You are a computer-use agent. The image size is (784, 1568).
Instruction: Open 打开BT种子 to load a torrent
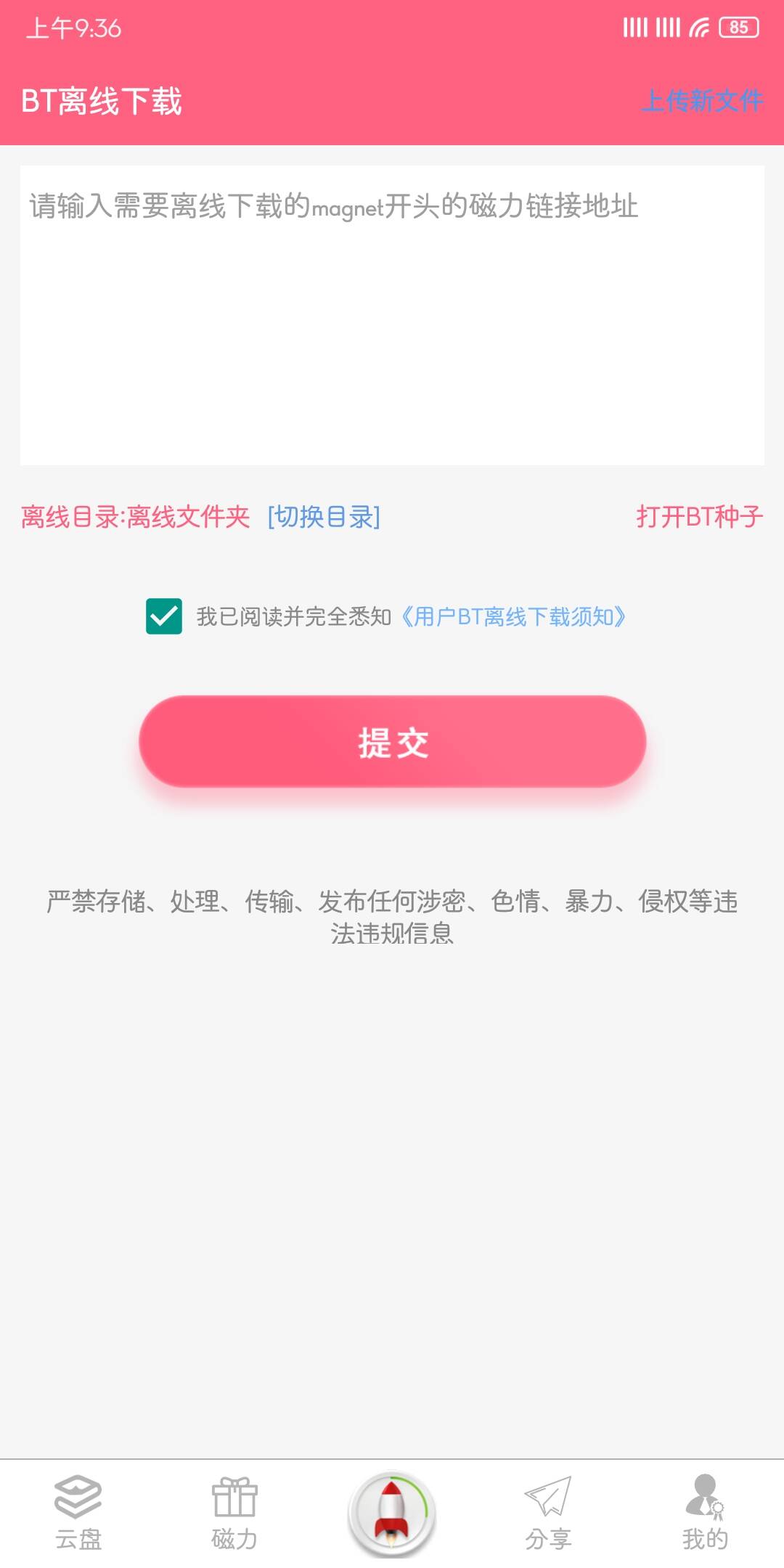pyautogui.click(x=699, y=517)
